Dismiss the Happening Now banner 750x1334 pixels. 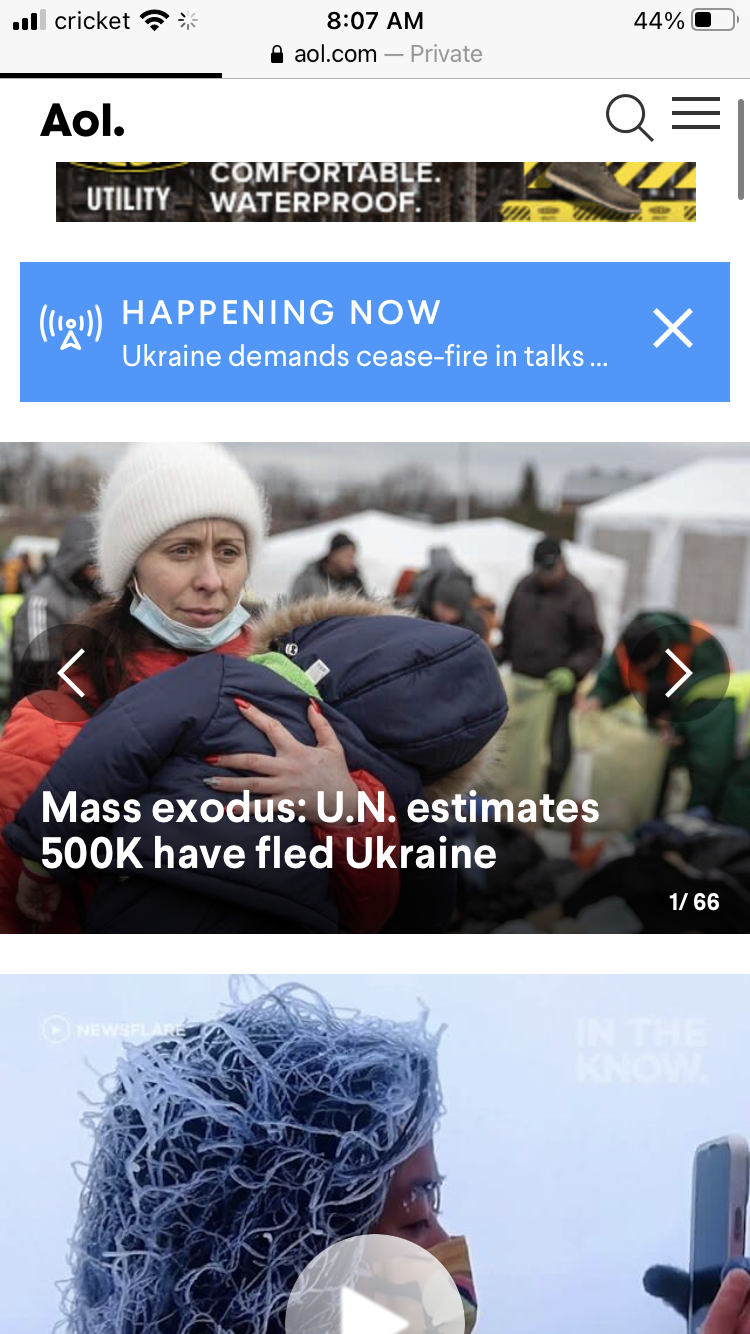point(673,328)
